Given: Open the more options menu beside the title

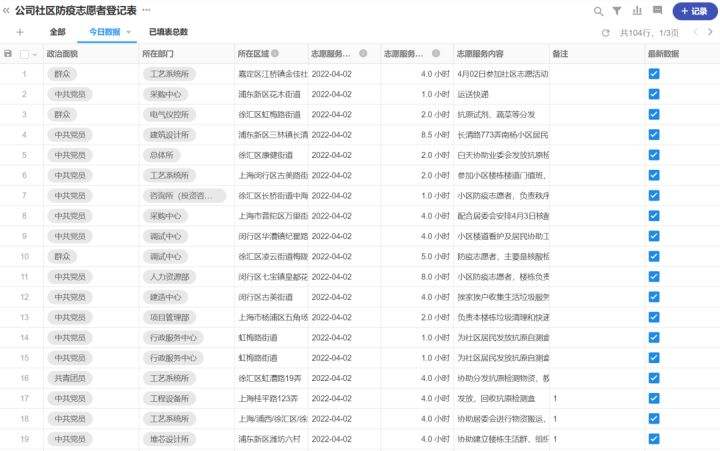Looking at the screenshot, I should [x=147, y=10].
